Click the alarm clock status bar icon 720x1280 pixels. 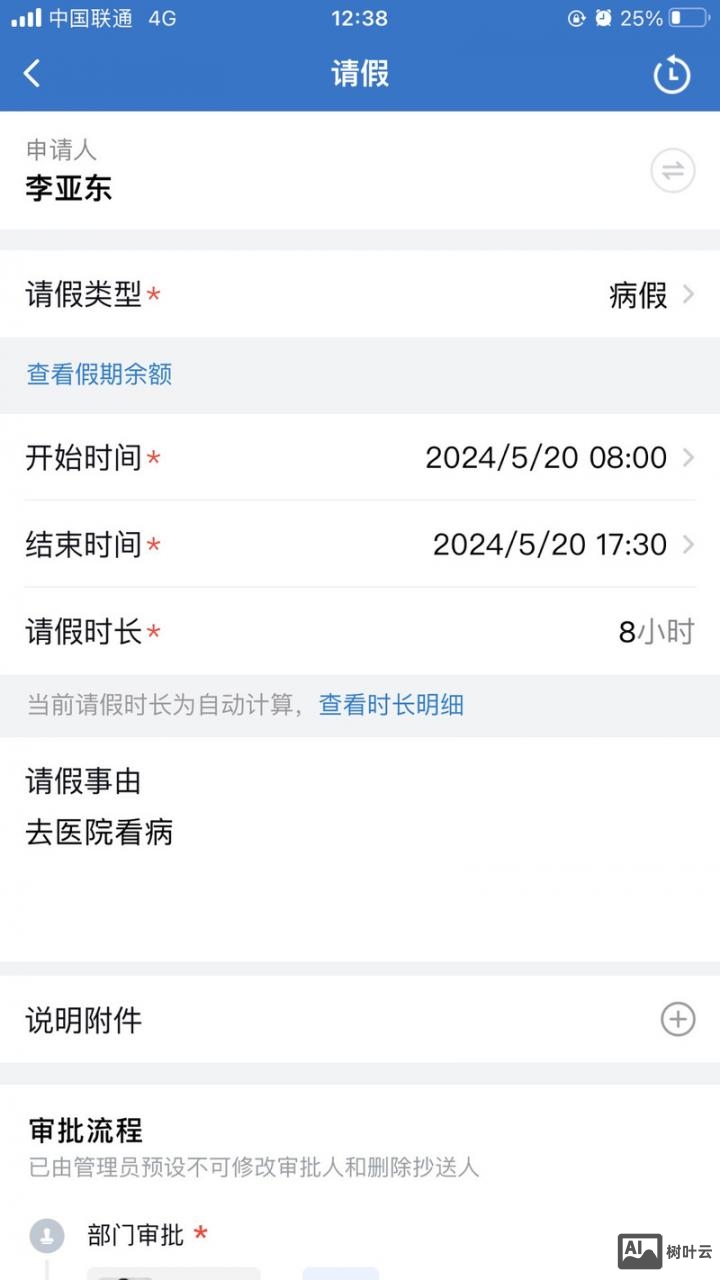click(604, 17)
